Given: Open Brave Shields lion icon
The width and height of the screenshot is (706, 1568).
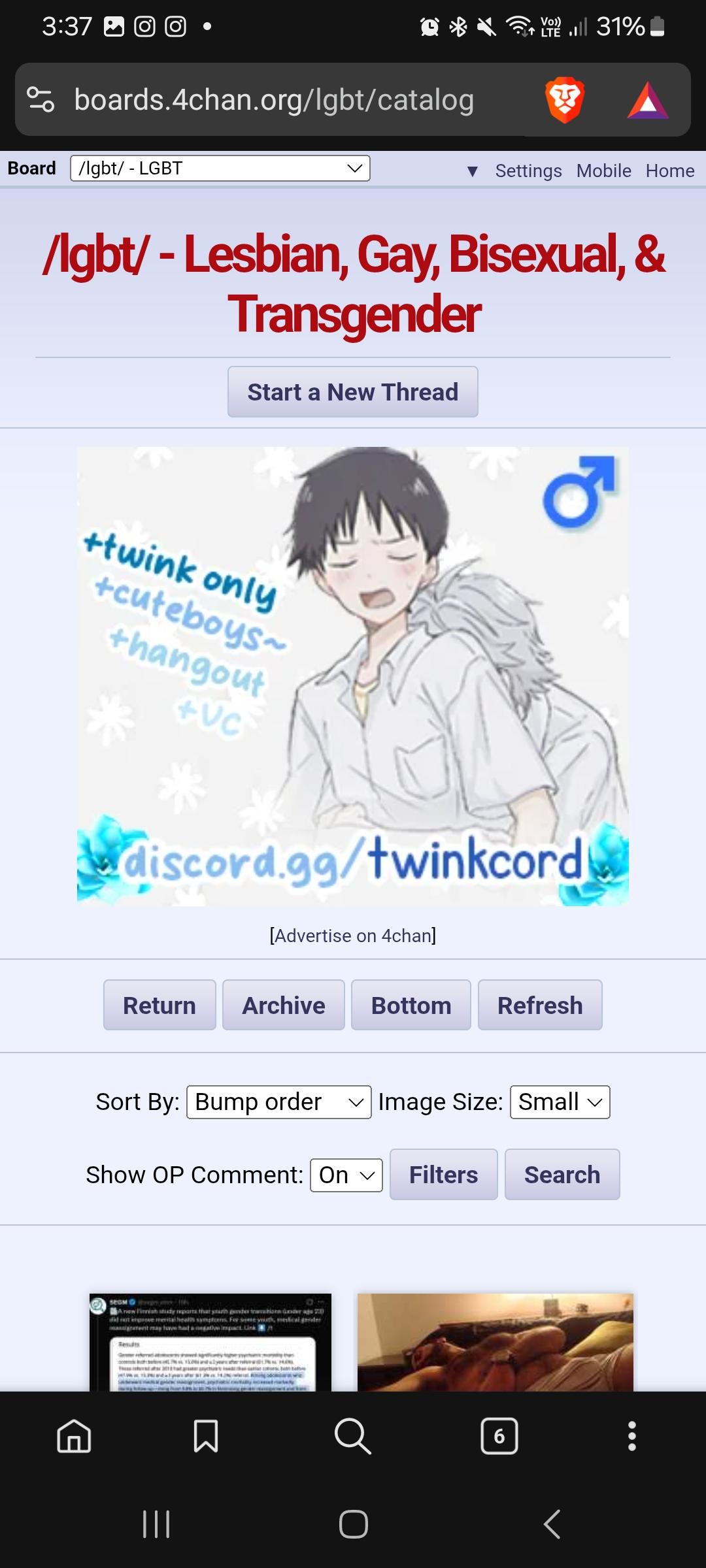Looking at the screenshot, I should coord(564,100).
